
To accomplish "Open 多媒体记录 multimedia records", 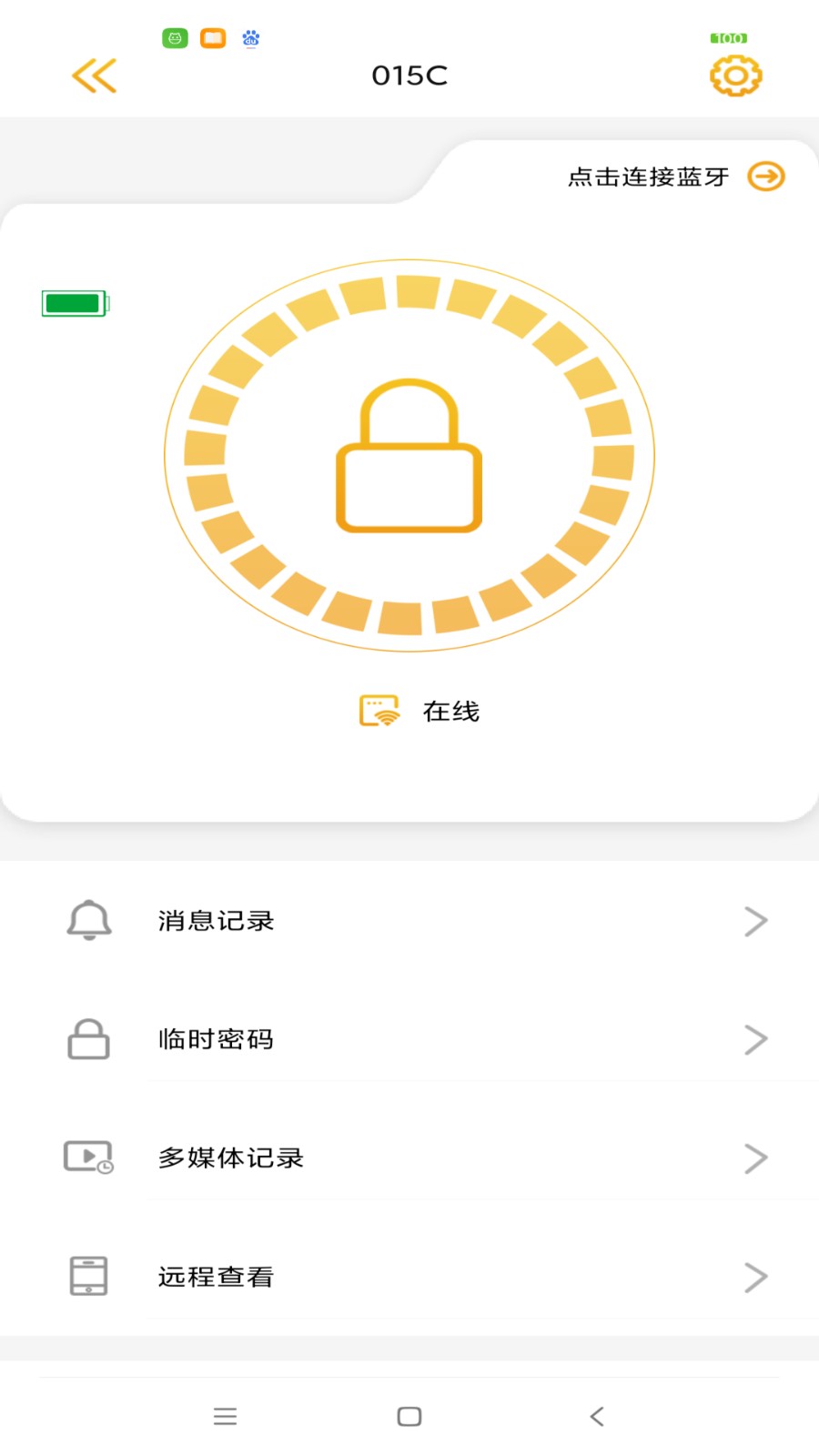I will click(409, 1158).
